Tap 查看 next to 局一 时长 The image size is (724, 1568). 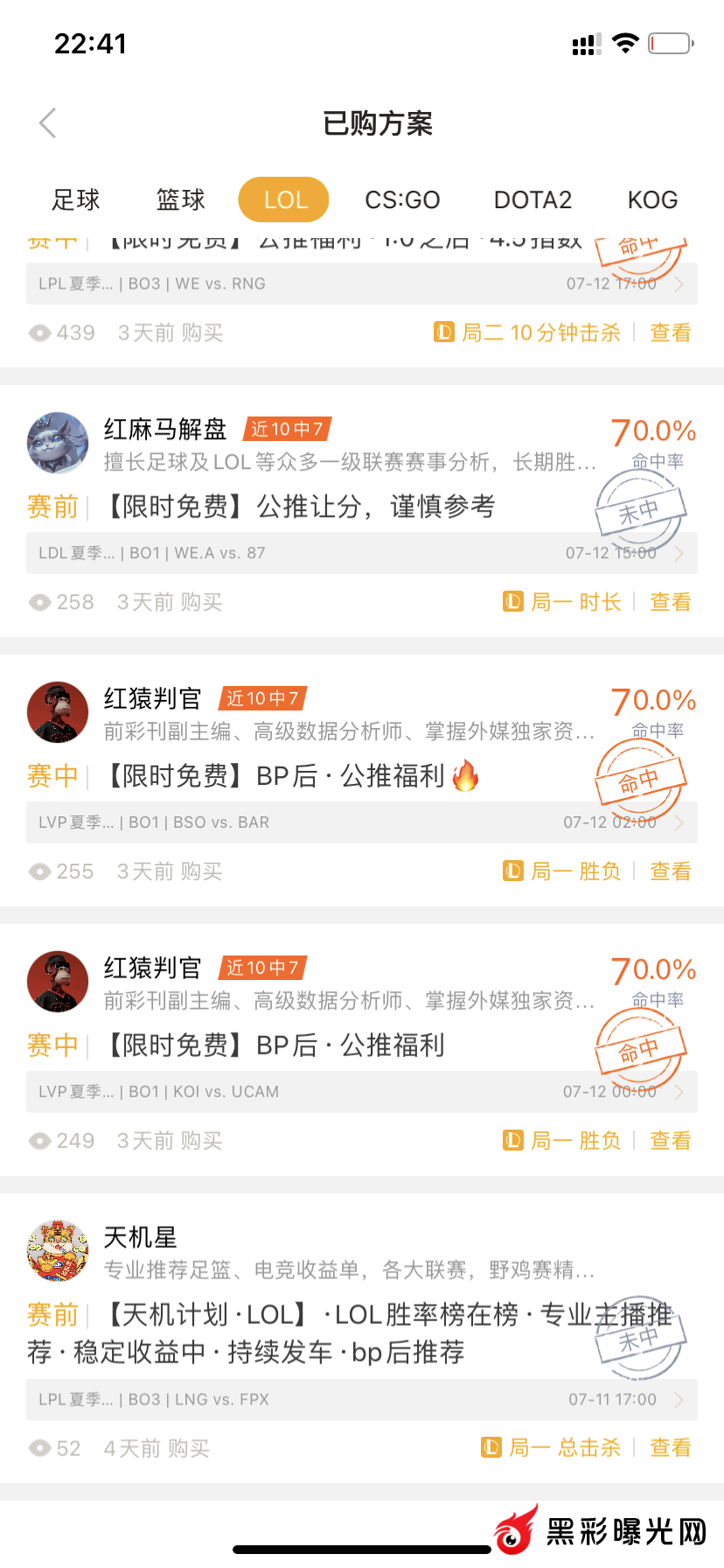click(671, 602)
